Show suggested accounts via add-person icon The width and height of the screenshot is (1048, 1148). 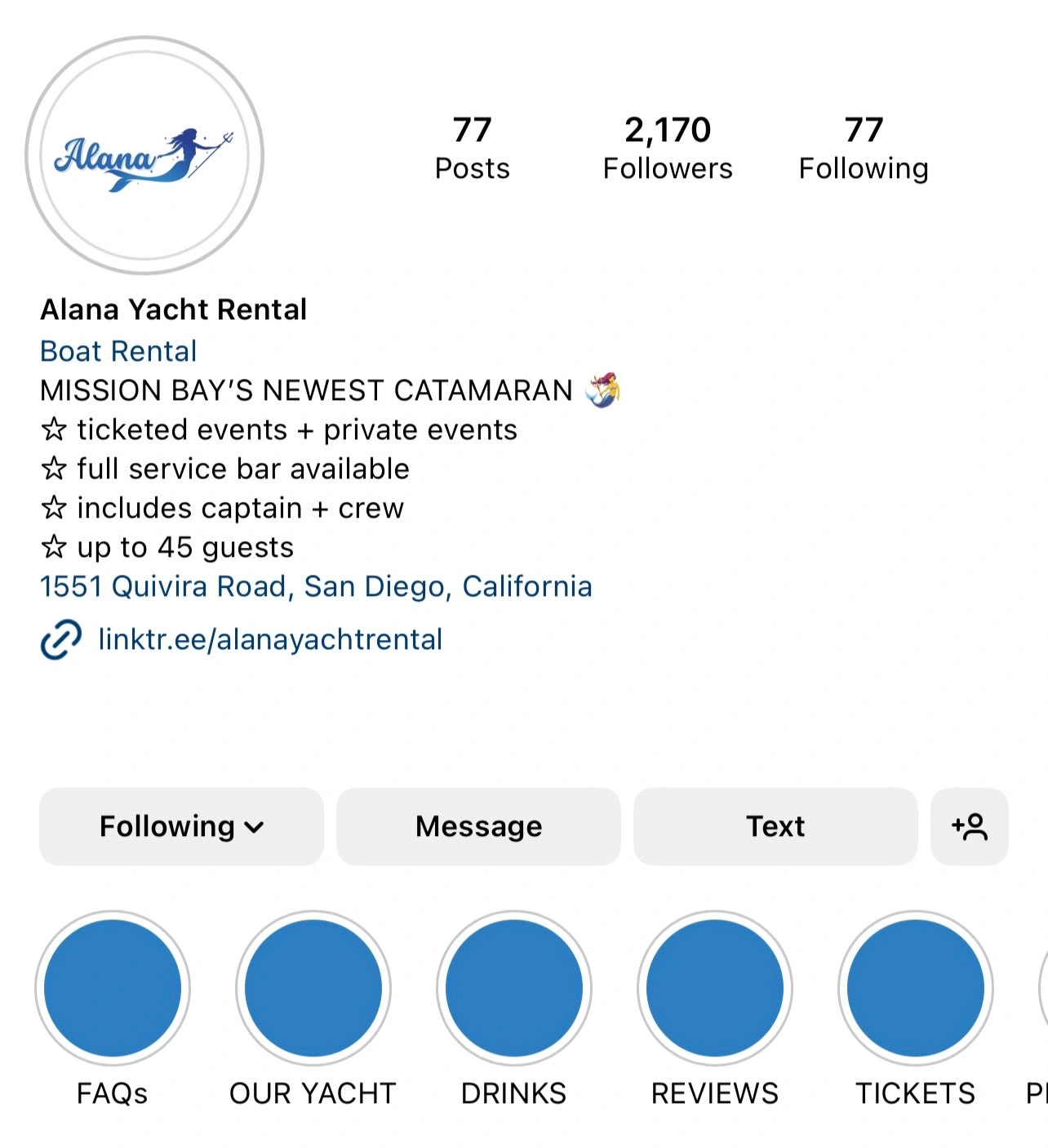(x=969, y=826)
